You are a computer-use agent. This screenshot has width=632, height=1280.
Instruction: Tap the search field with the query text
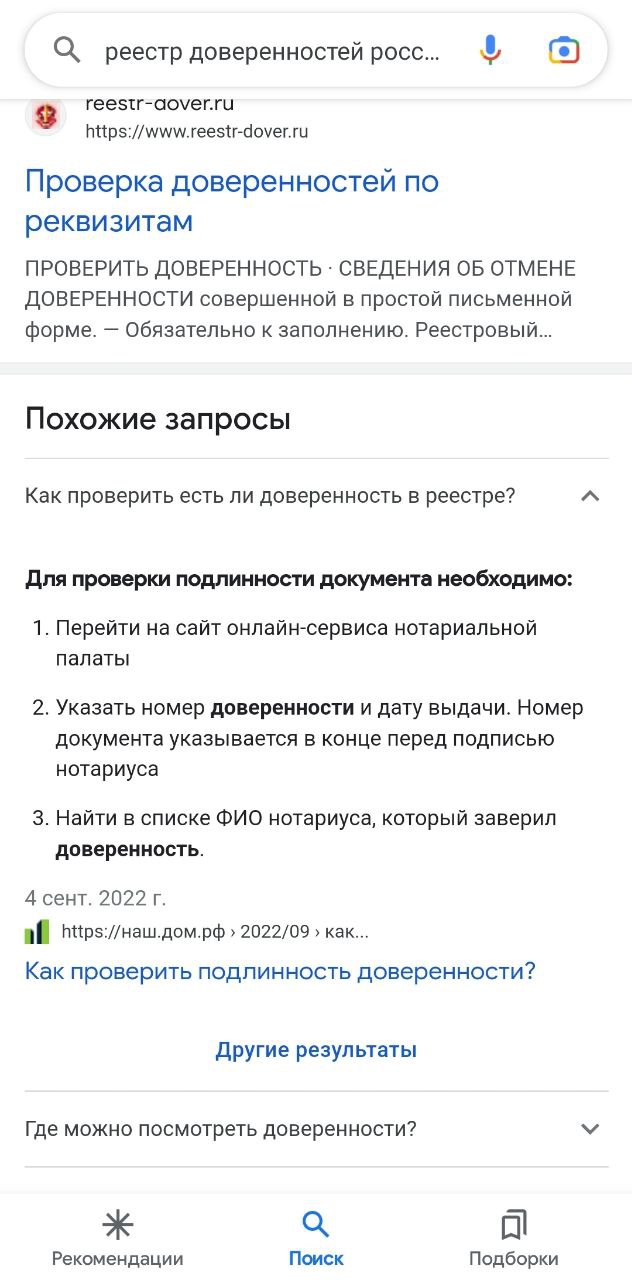(x=270, y=50)
